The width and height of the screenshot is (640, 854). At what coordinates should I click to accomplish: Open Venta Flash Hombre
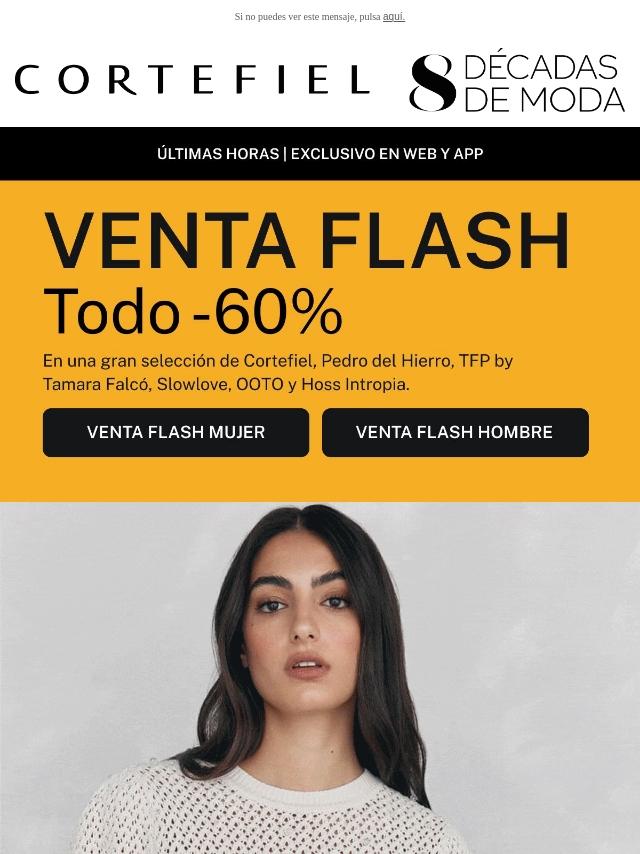pos(455,432)
